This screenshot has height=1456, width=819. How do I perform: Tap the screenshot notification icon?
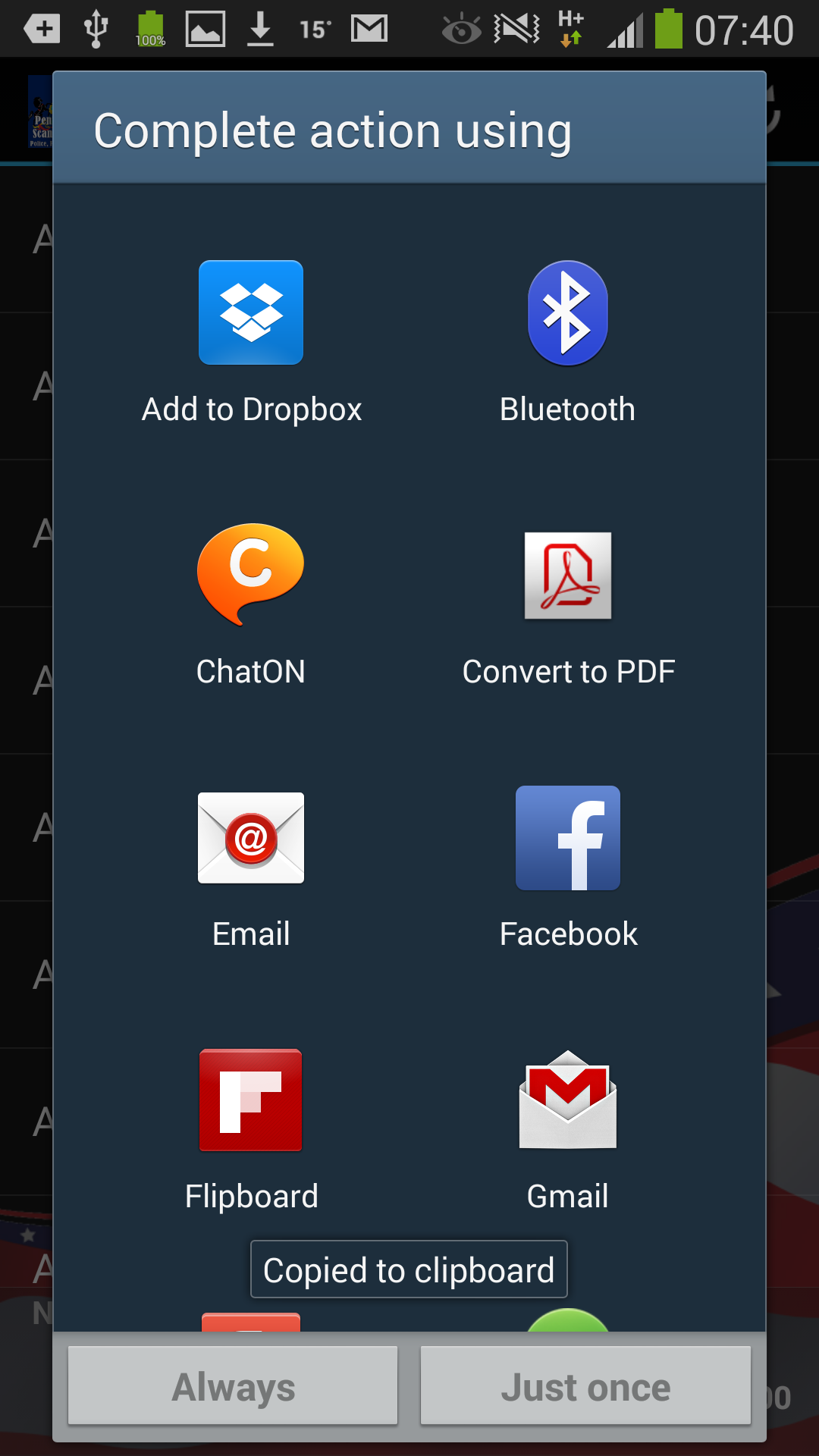206,29
